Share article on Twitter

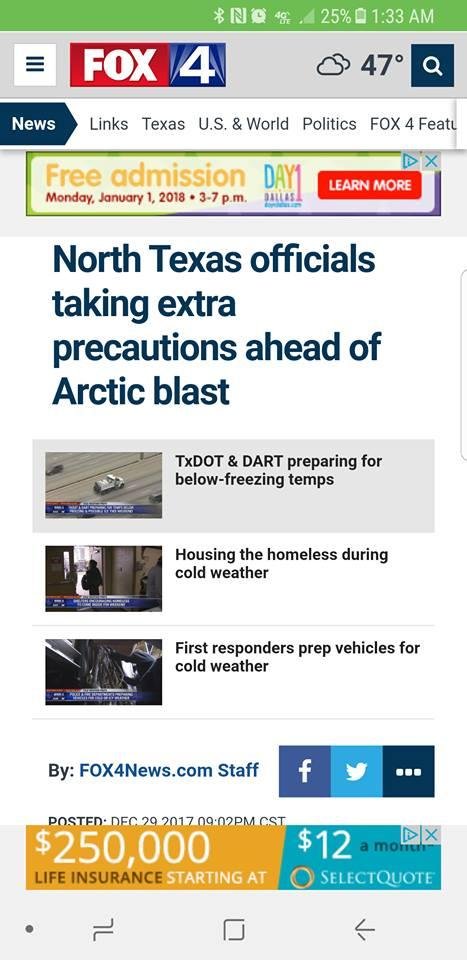[x=356, y=771]
